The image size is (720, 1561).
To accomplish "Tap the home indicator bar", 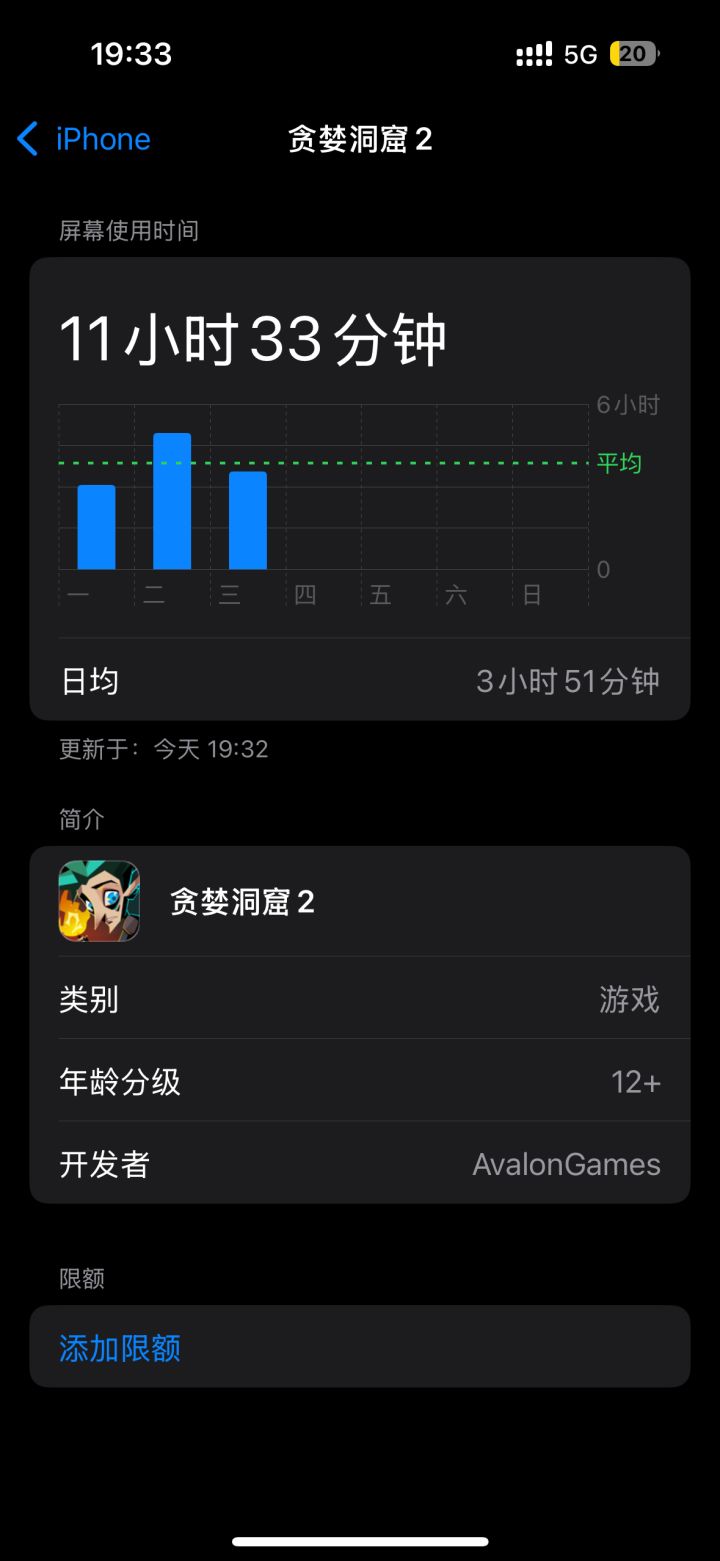I will click(x=360, y=1540).
